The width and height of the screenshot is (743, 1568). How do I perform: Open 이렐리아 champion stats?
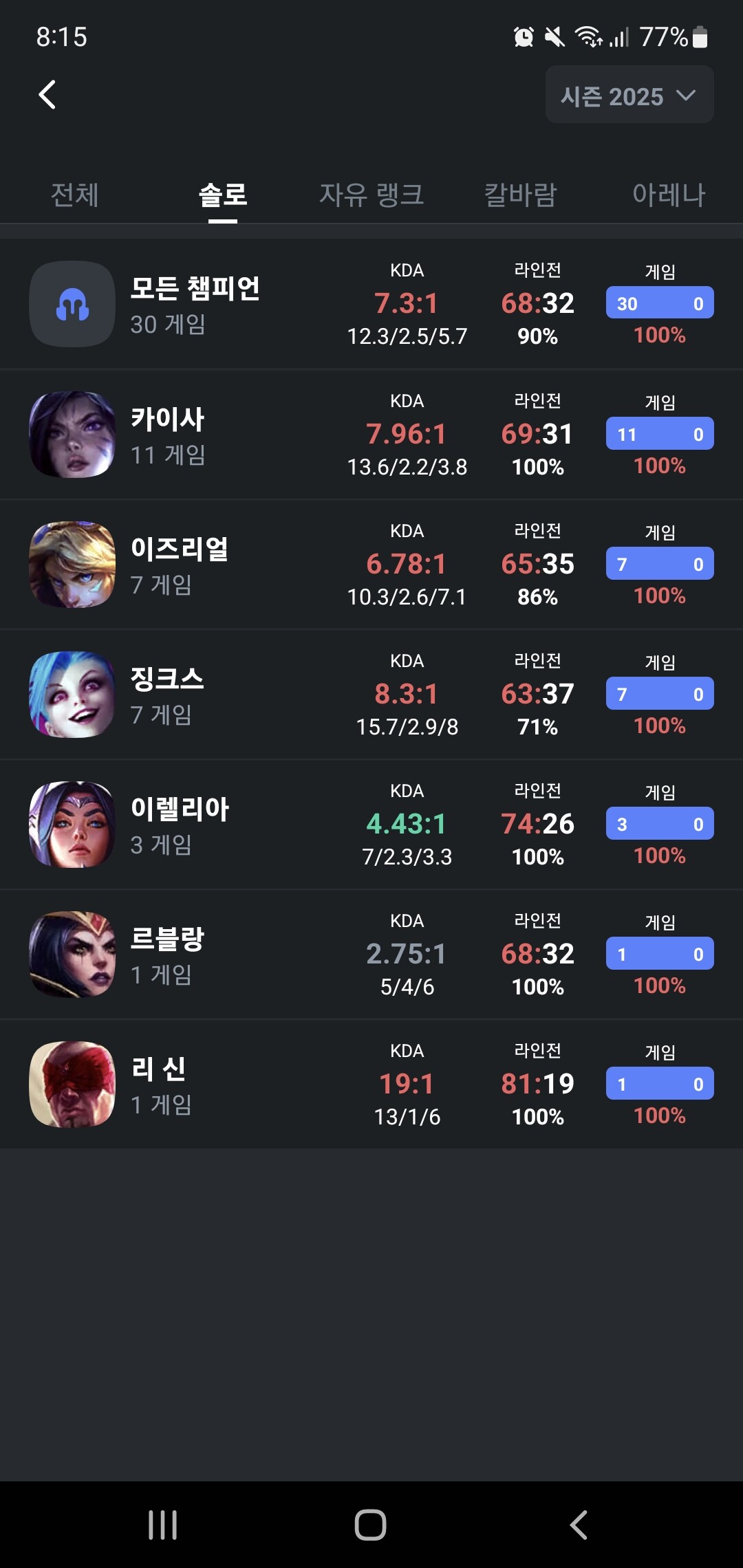(x=371, y=825)
